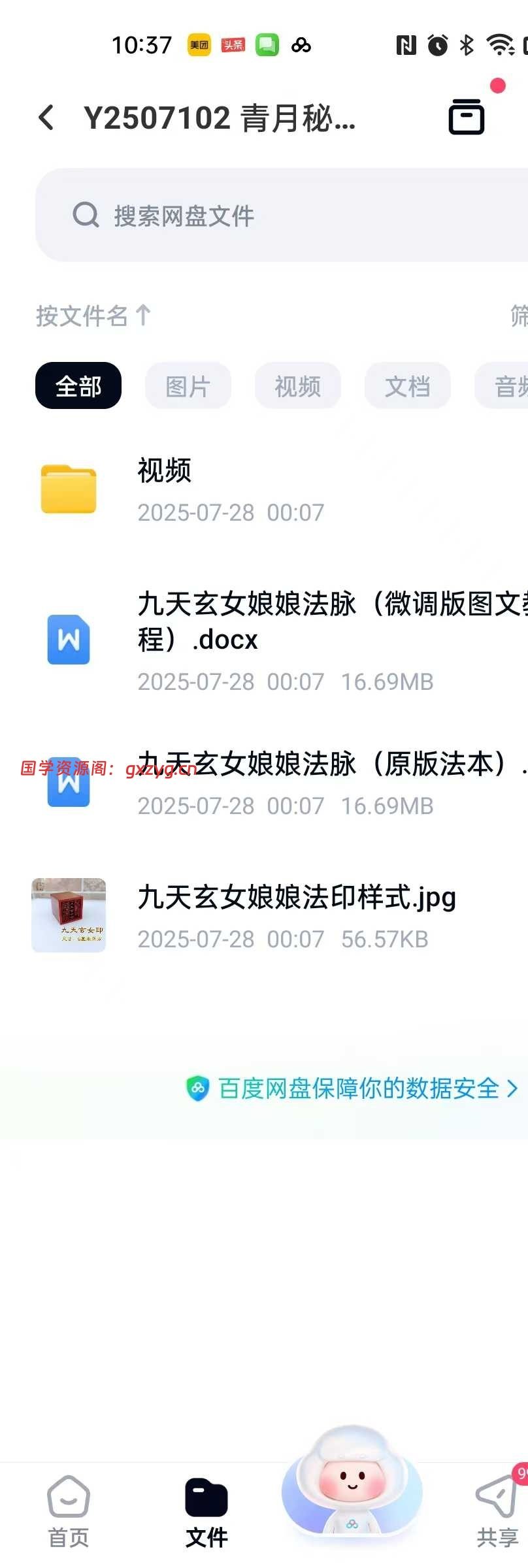Image resolution: width=528 pixels, height=1568 pixels.
Task: Filter files by 文档
Action: coord(408,386)
